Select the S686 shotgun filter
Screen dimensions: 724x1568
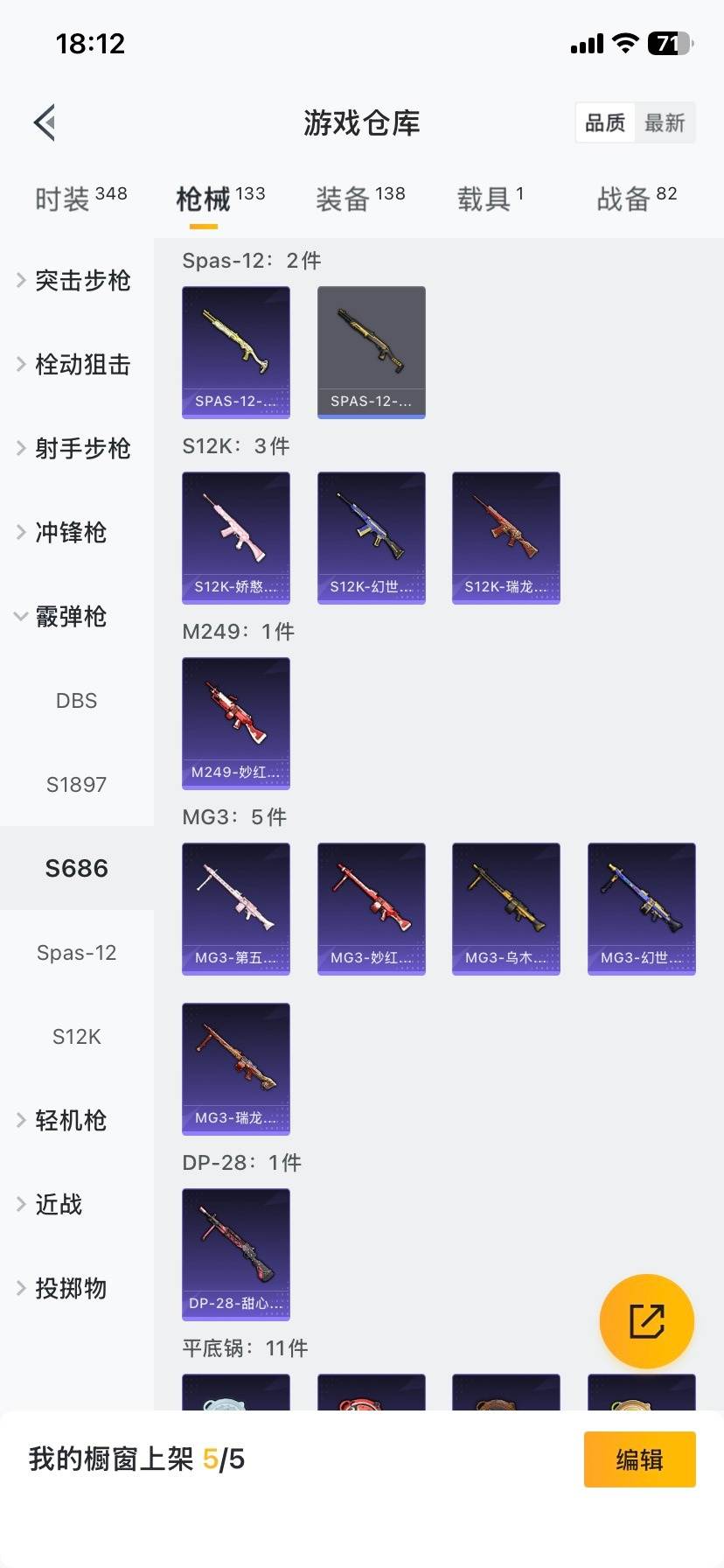[x=77, y=868]
